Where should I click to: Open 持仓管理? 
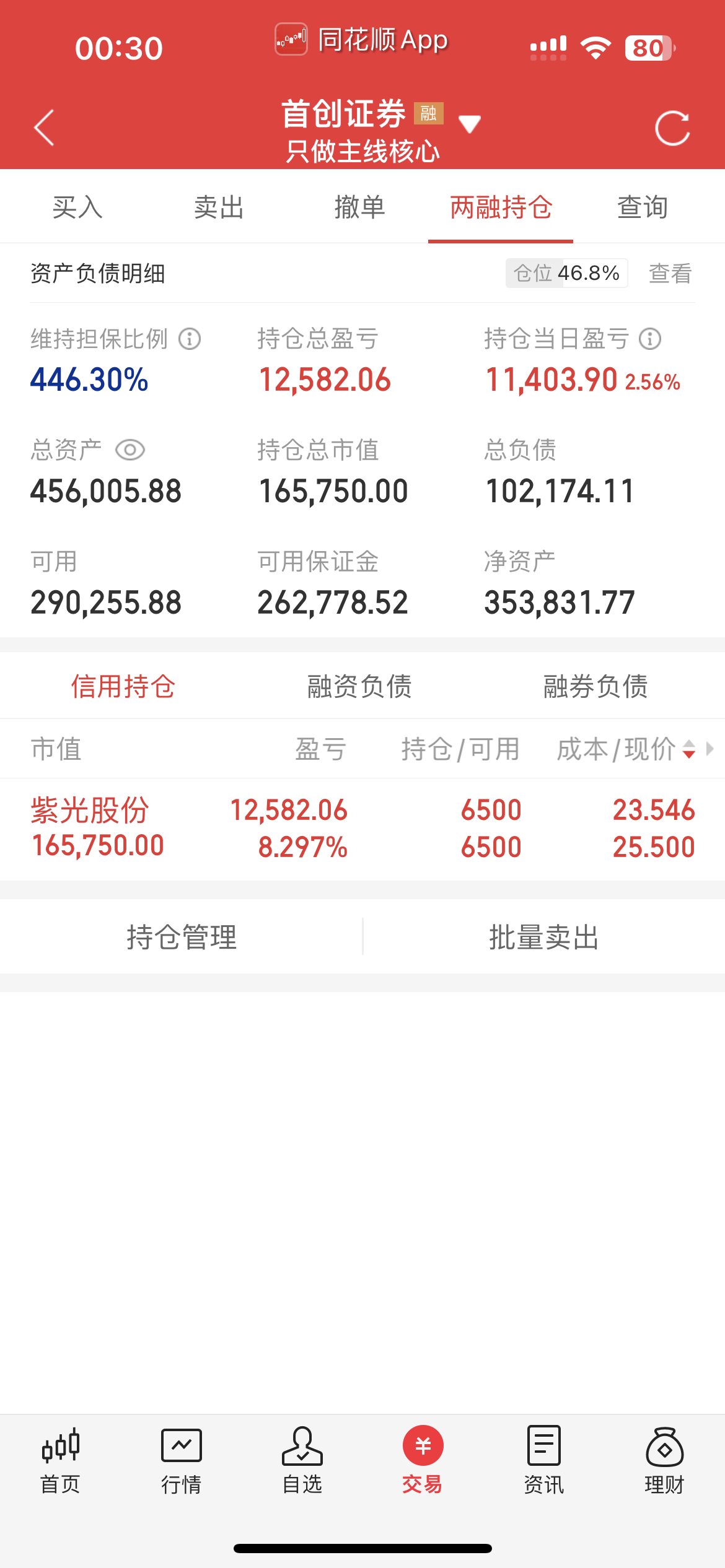click(182, 937)
